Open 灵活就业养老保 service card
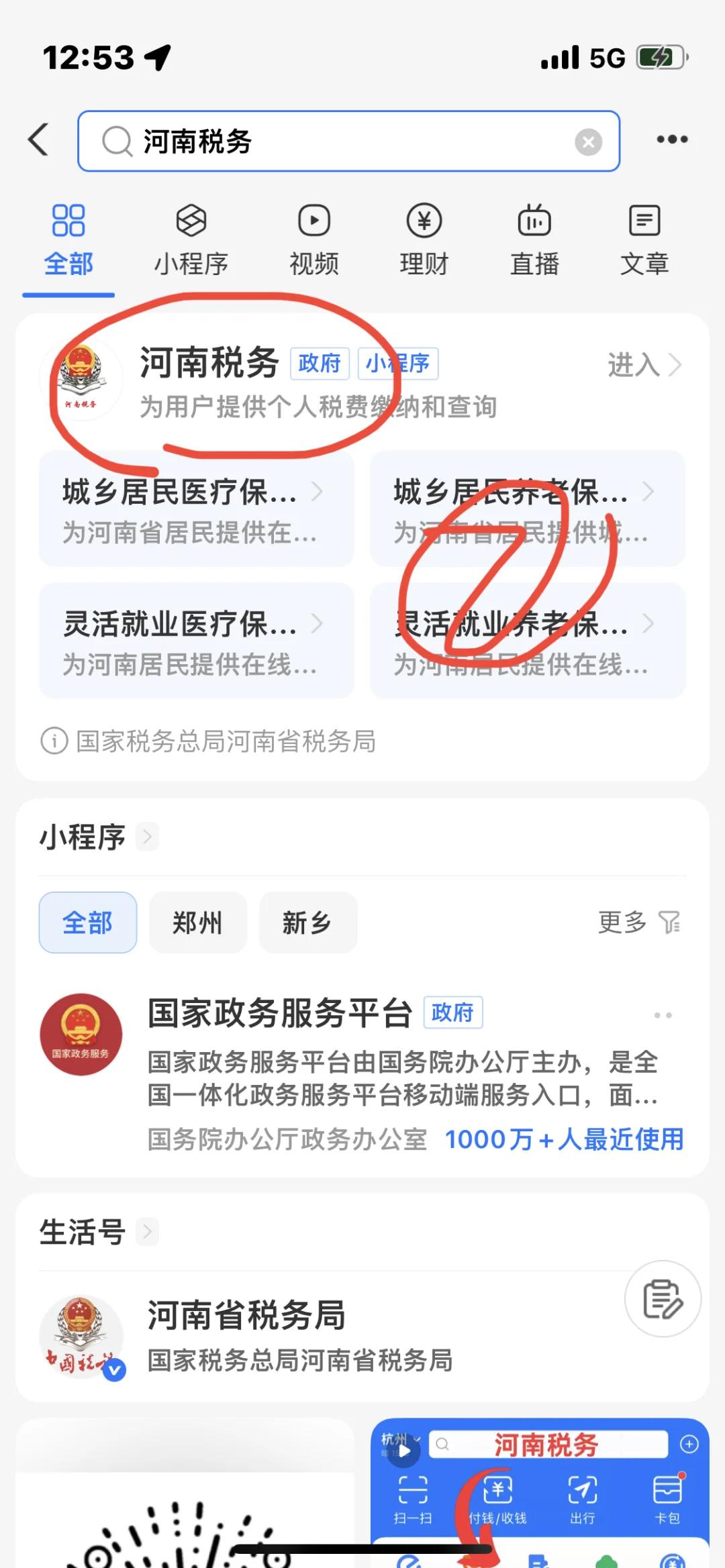This screenshot has width=725, height=1568. coord(527,641)
